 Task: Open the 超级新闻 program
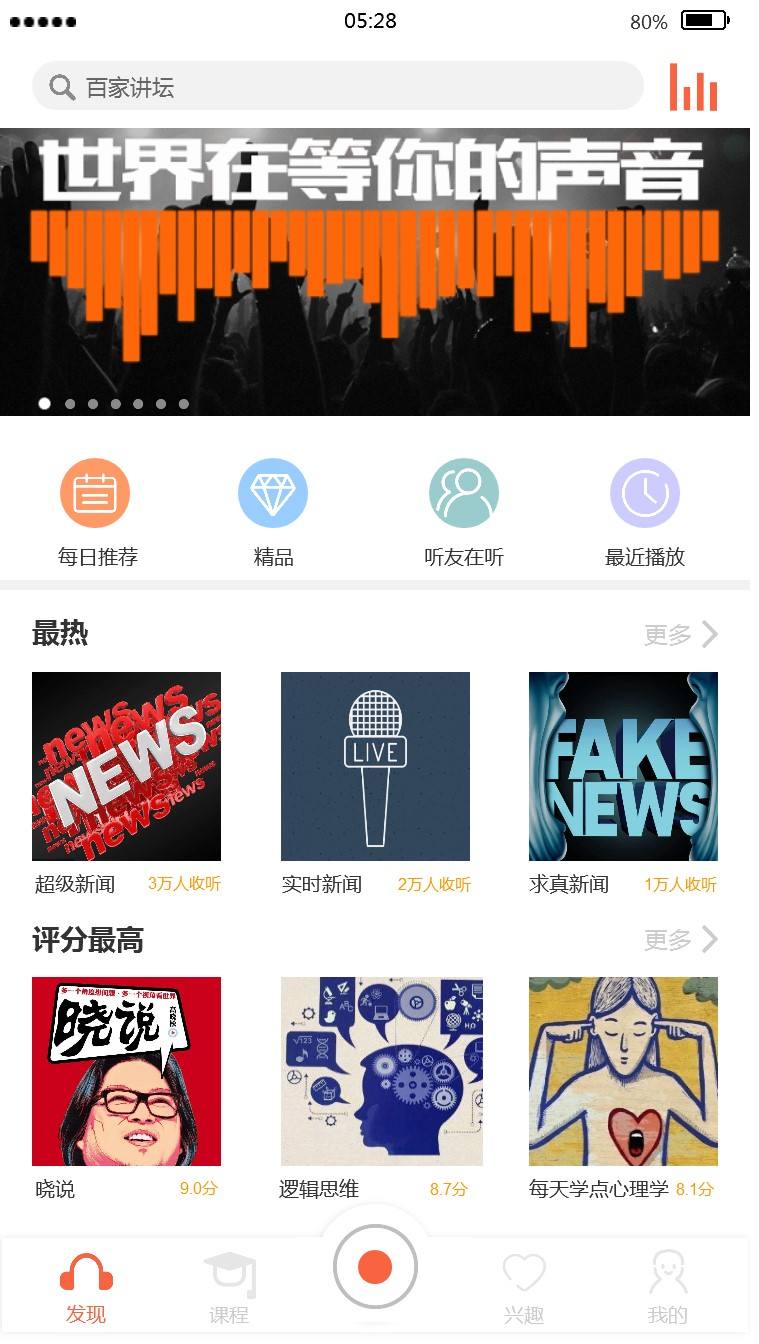[x=126, y=766]
